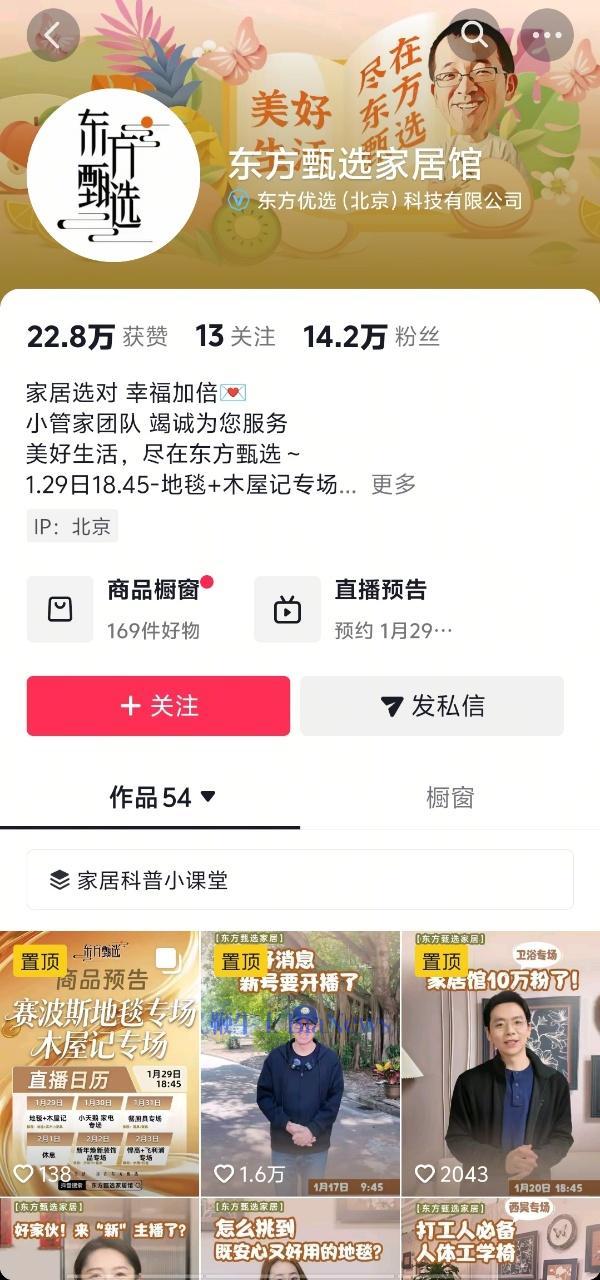Switch to the 橱窗 tab
600x1280 pixels.
[x=449, y=797]
